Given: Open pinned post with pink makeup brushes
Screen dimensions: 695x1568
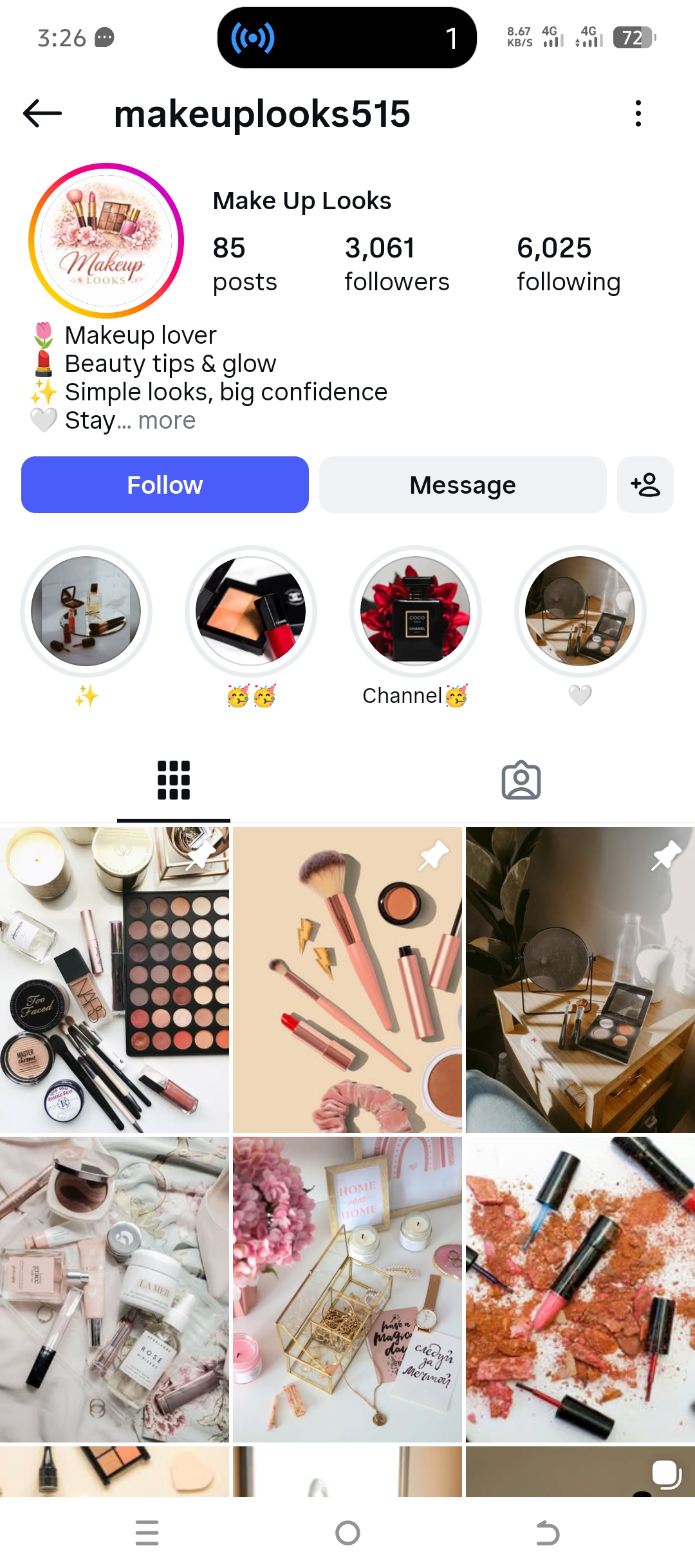Looking at the screenshot, I should tap(347, 980).
